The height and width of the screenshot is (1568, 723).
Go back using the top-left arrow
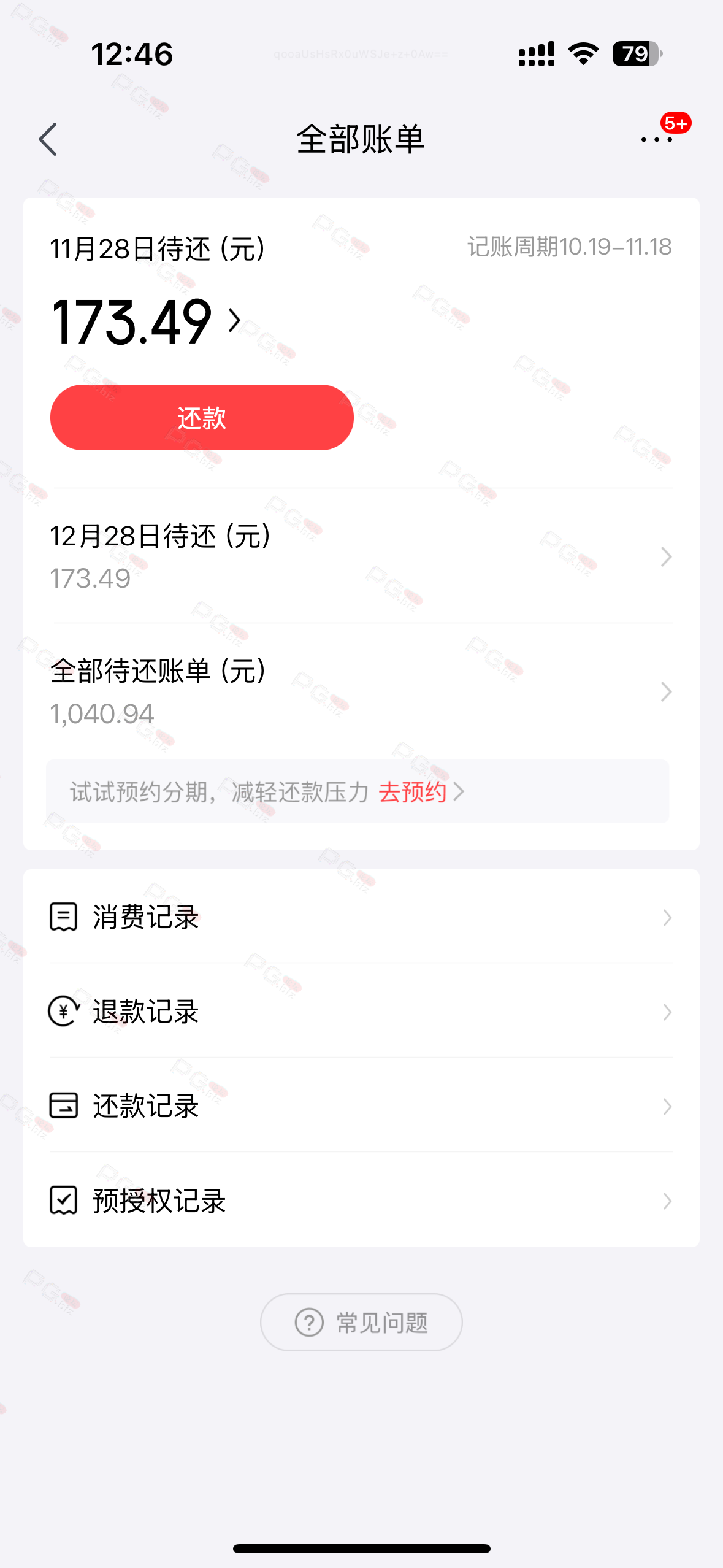48,139
